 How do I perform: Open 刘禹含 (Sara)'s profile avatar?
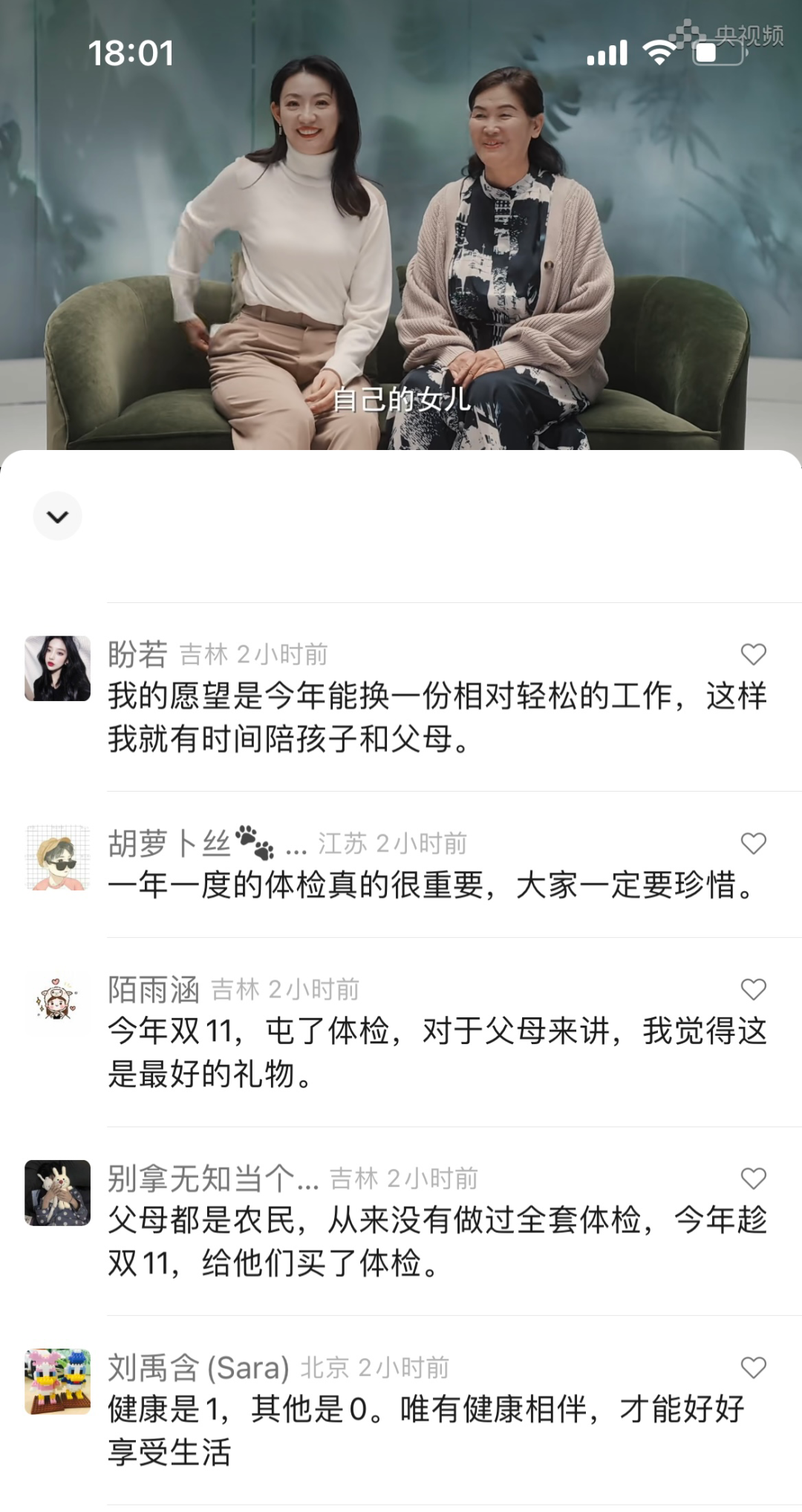(58, 1382)
